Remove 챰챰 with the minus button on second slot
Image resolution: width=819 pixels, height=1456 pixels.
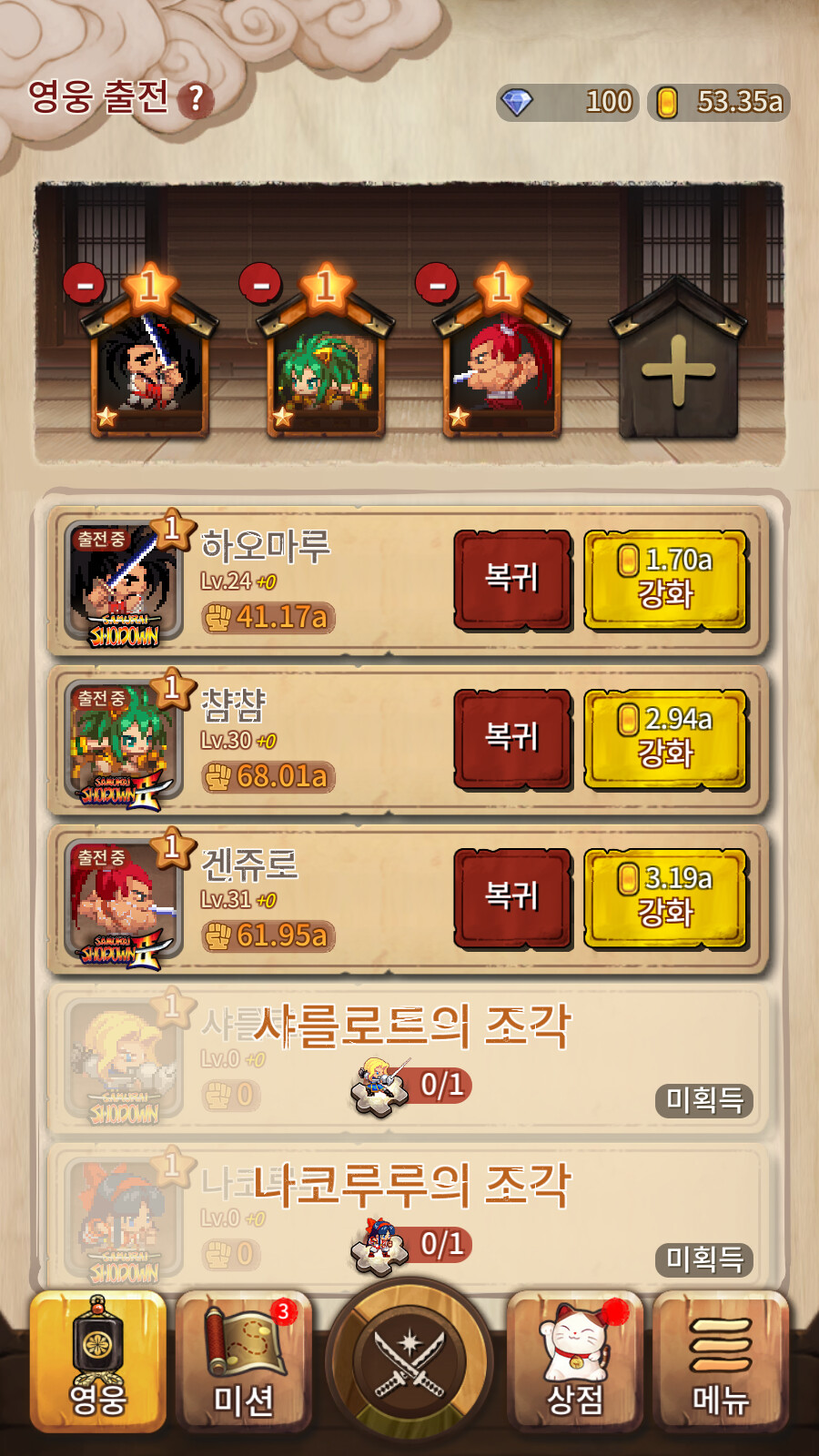(263, 283)
